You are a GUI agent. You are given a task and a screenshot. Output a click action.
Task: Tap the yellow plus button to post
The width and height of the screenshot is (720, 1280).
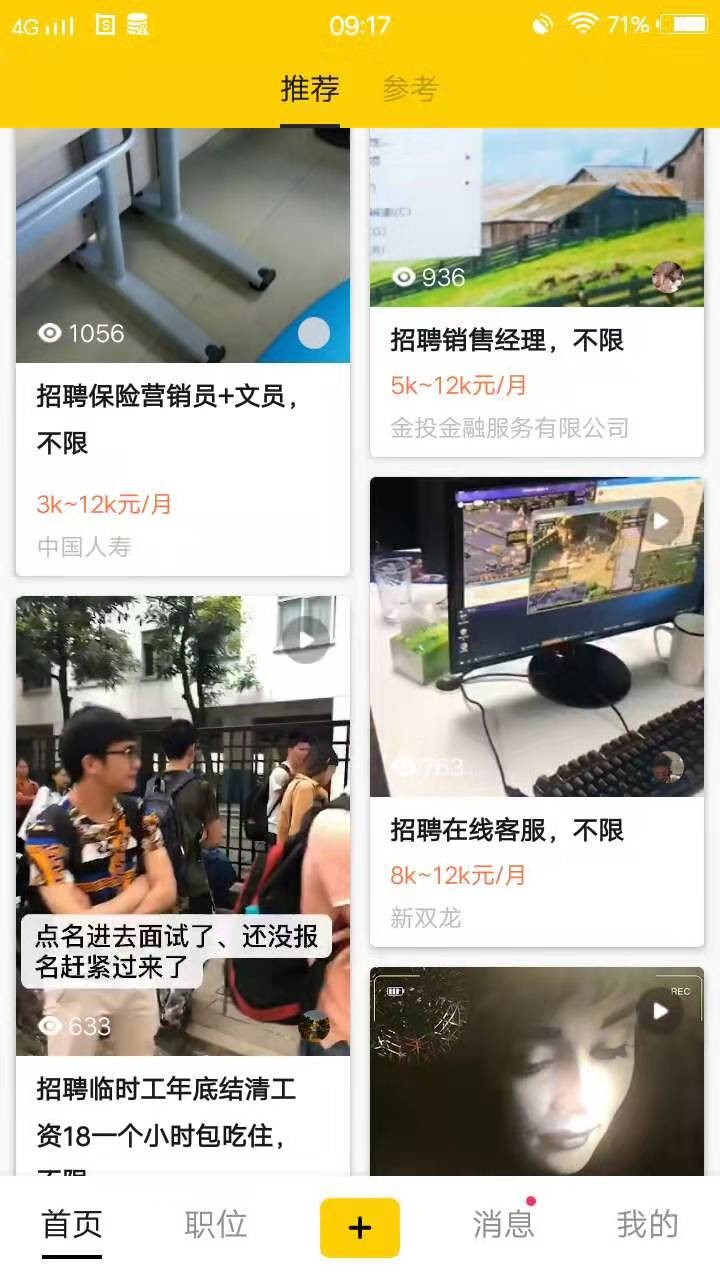[x=360, y=1227]
